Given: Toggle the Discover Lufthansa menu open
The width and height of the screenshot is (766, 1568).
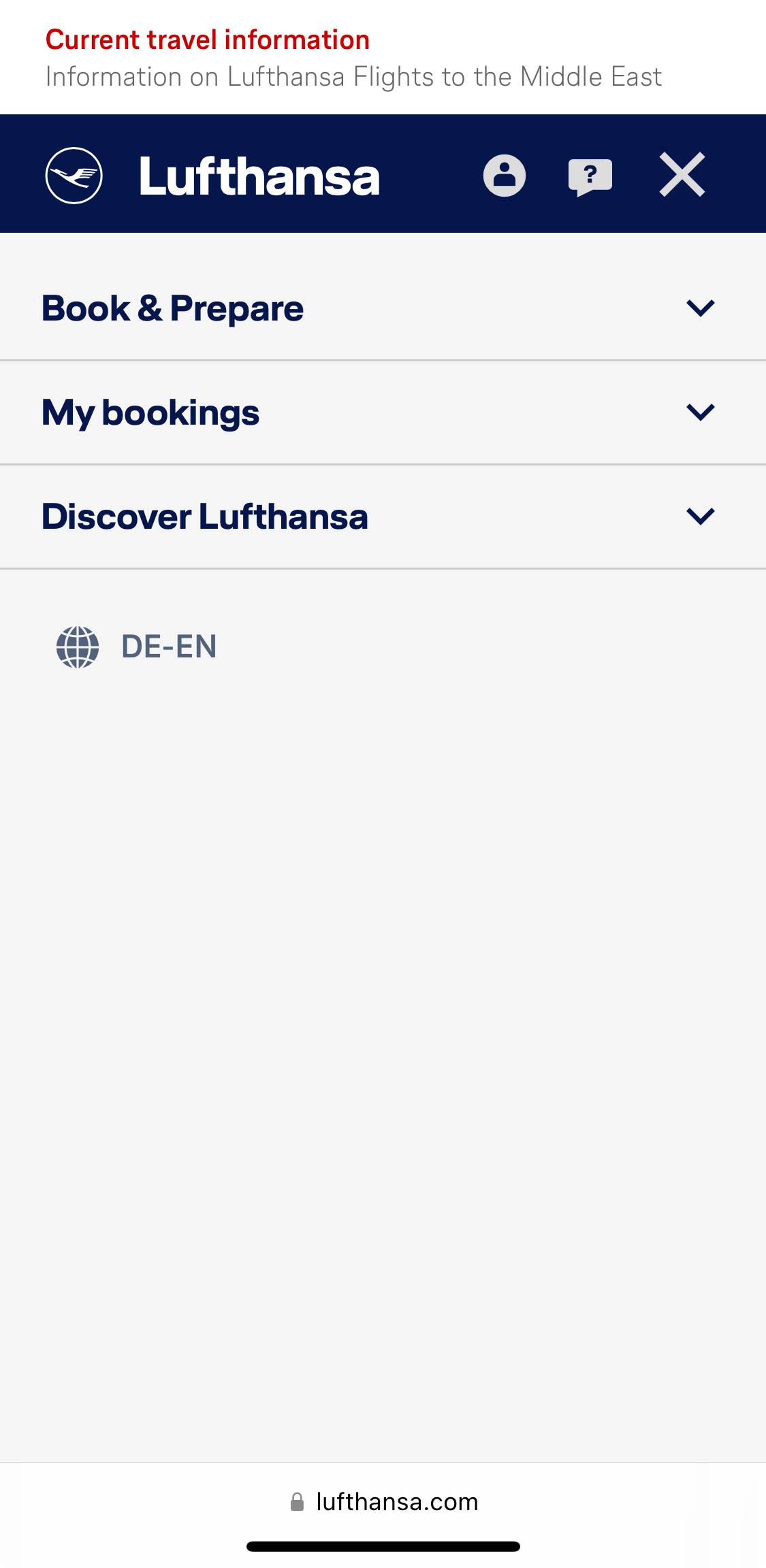Looking at the screenshot, I should tap(204, 517).
